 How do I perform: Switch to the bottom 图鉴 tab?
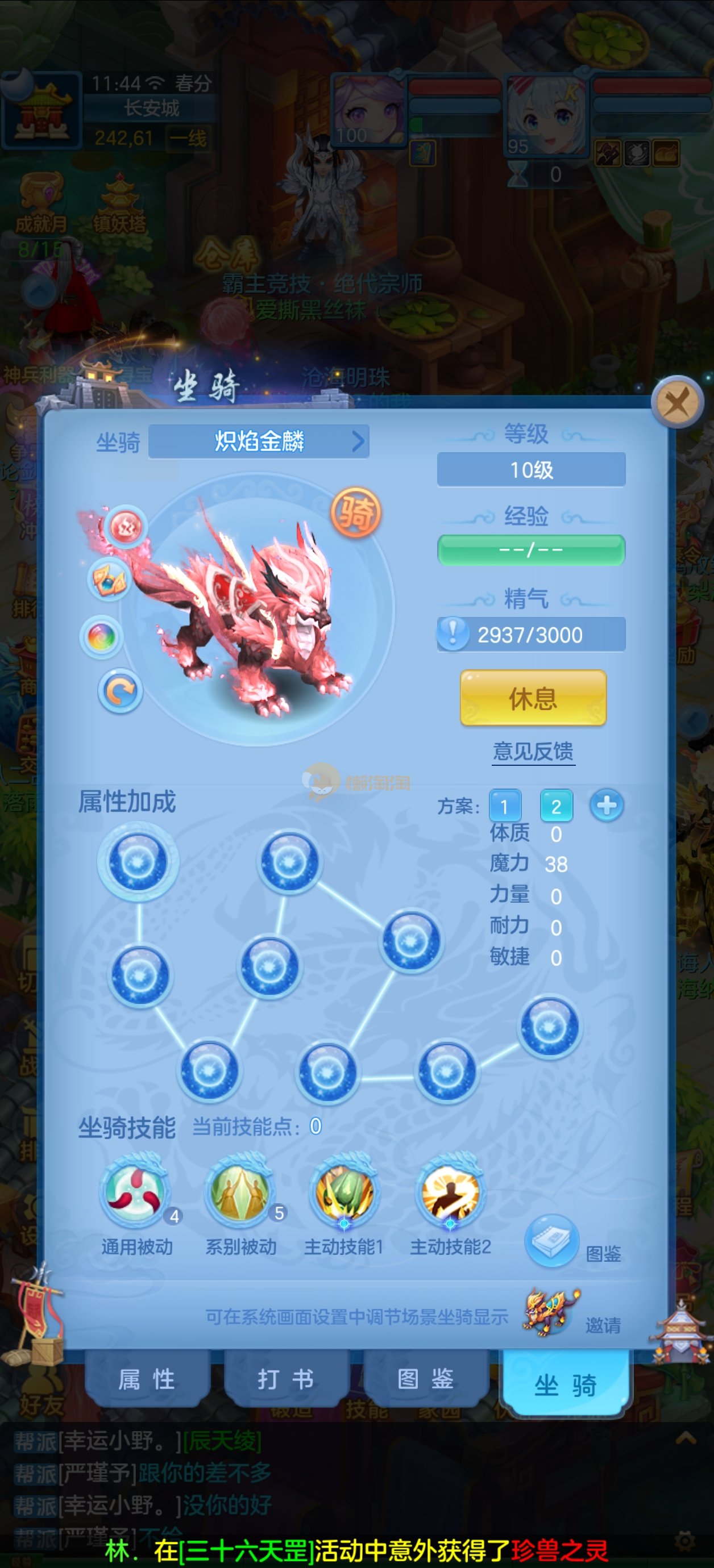pyautogui.click(x=425, y=1379)
